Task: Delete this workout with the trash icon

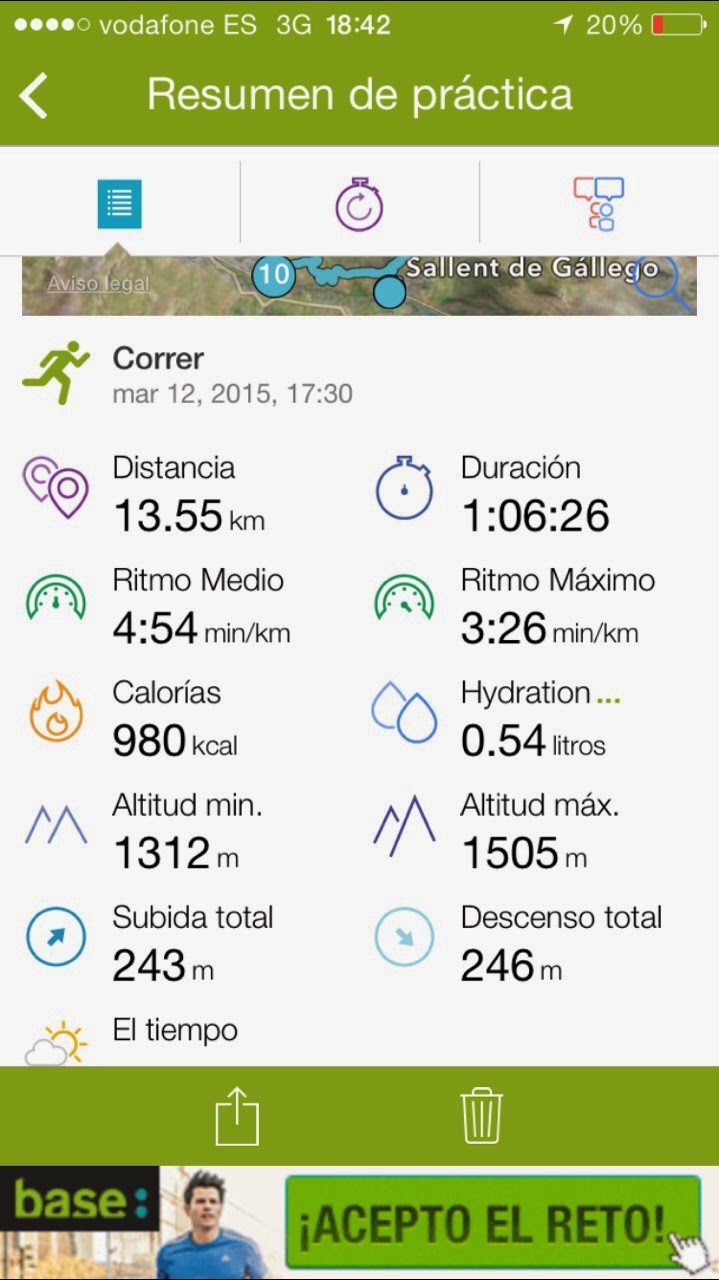Action: pyautogui.click(x=481, y=1116)
